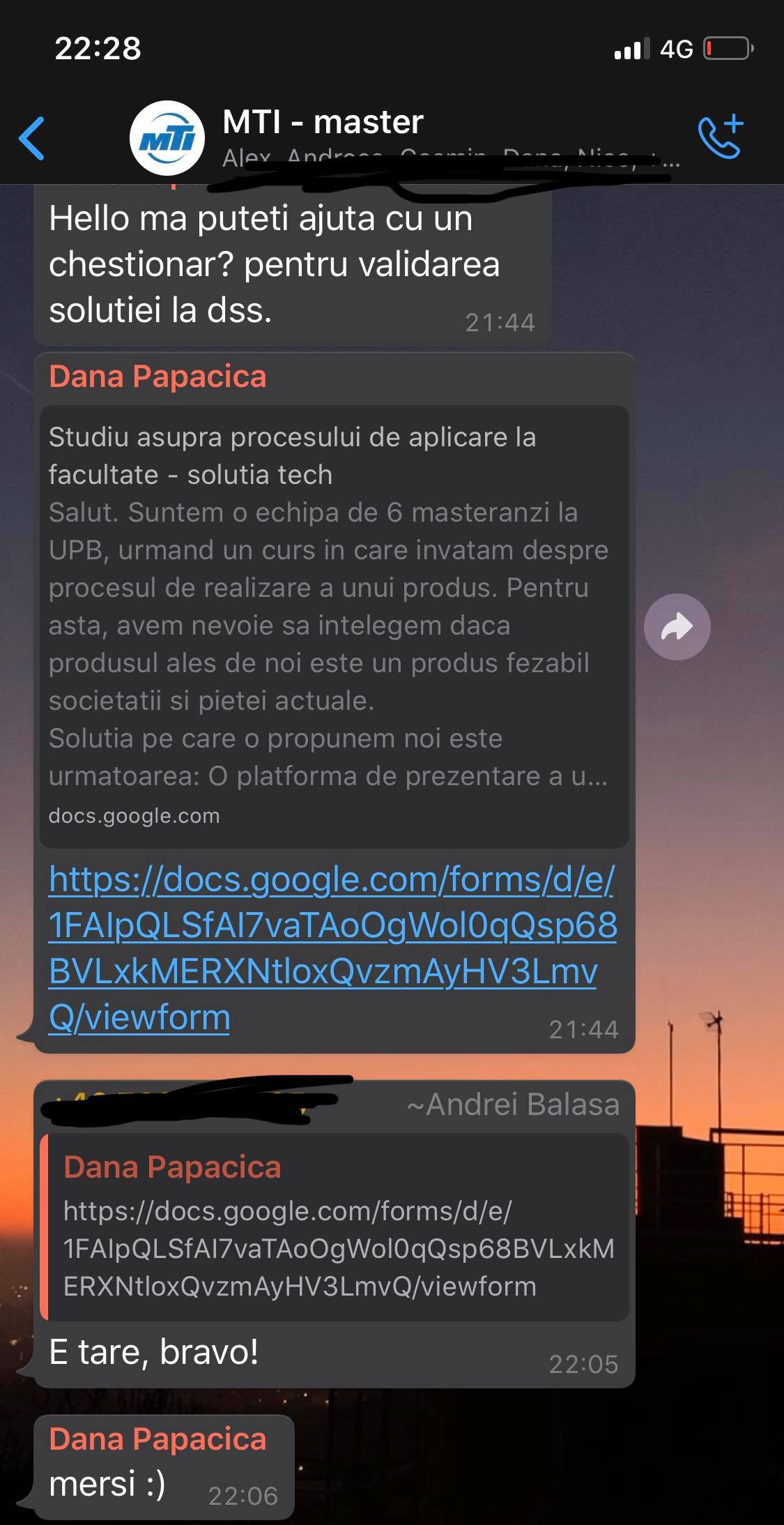Open the Studiu asupra procesului link preview
The height and width of the screenshot is (1525, 784).
335,625
